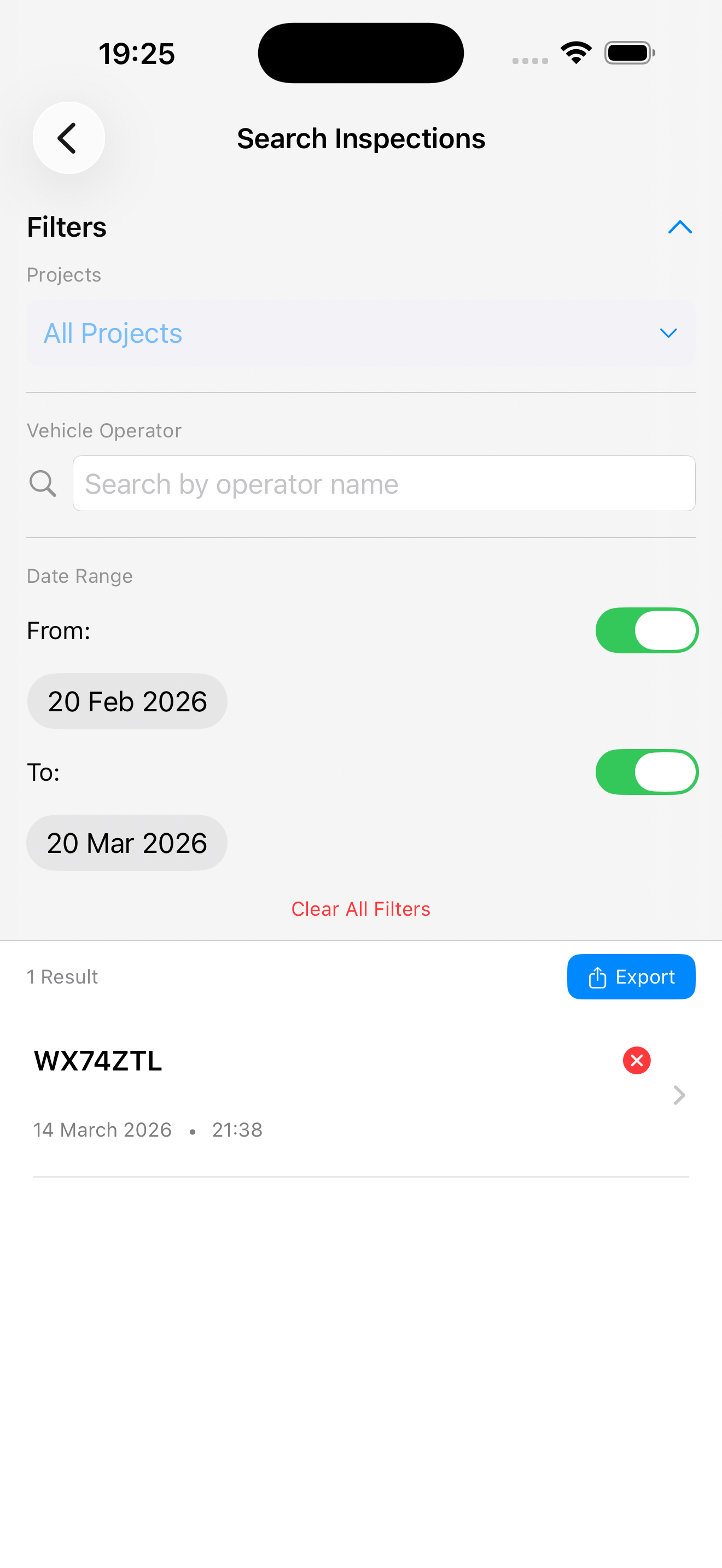This screenshot has height=1568, width=722.
Task: Enable the From date range switch
Action: click(x=647, y=630)
